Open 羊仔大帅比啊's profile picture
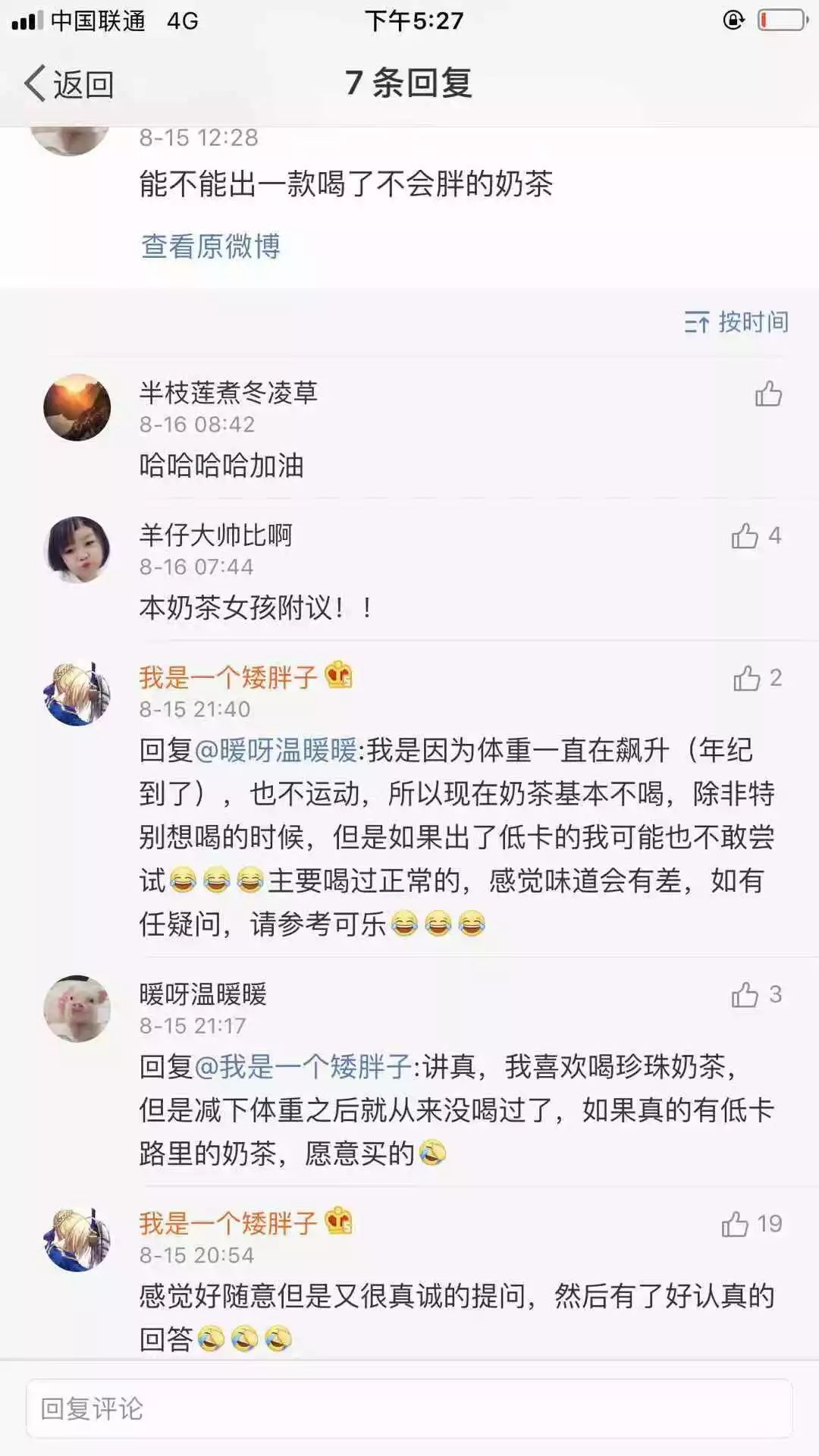This screenshot has height=1456, width=819. coord(77,550)
